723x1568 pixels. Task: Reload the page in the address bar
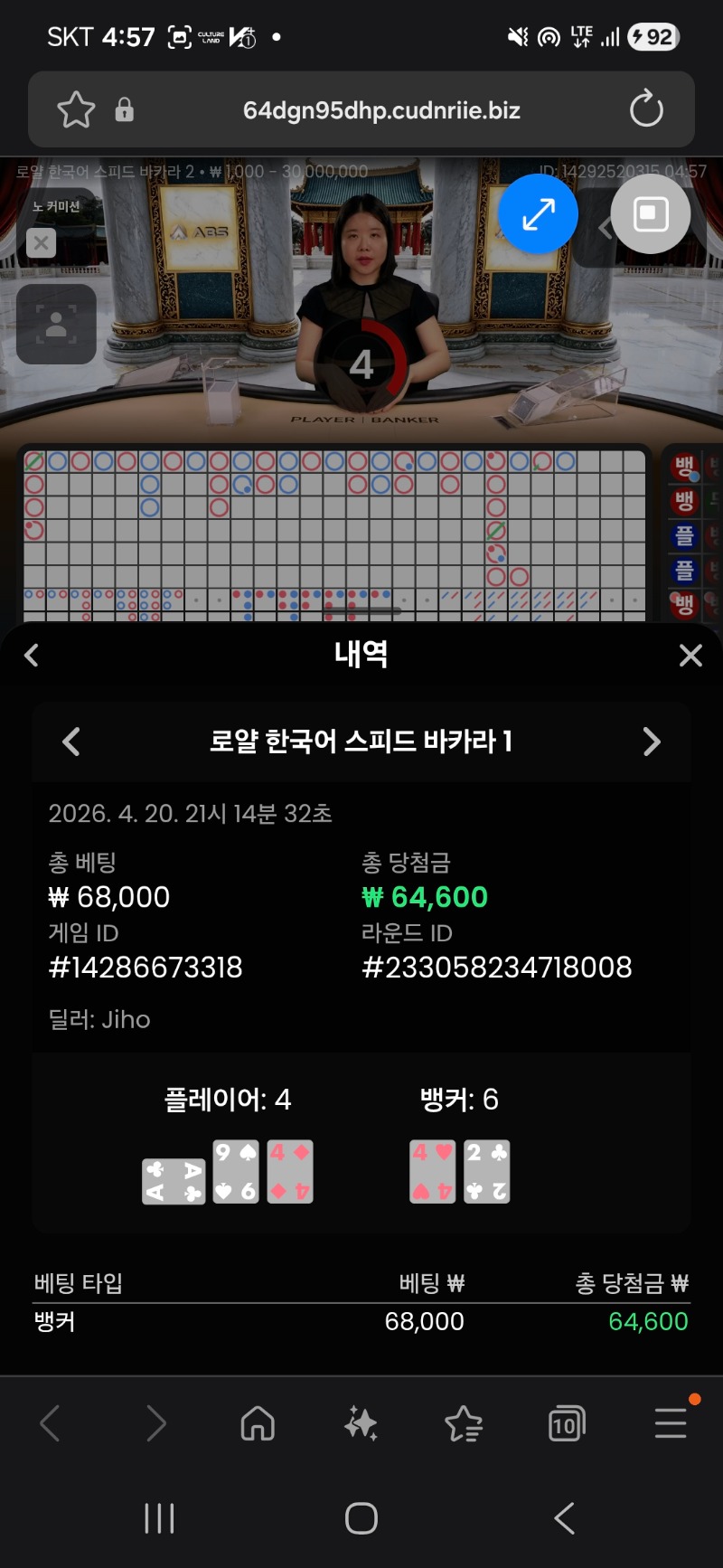pos(646,109)
